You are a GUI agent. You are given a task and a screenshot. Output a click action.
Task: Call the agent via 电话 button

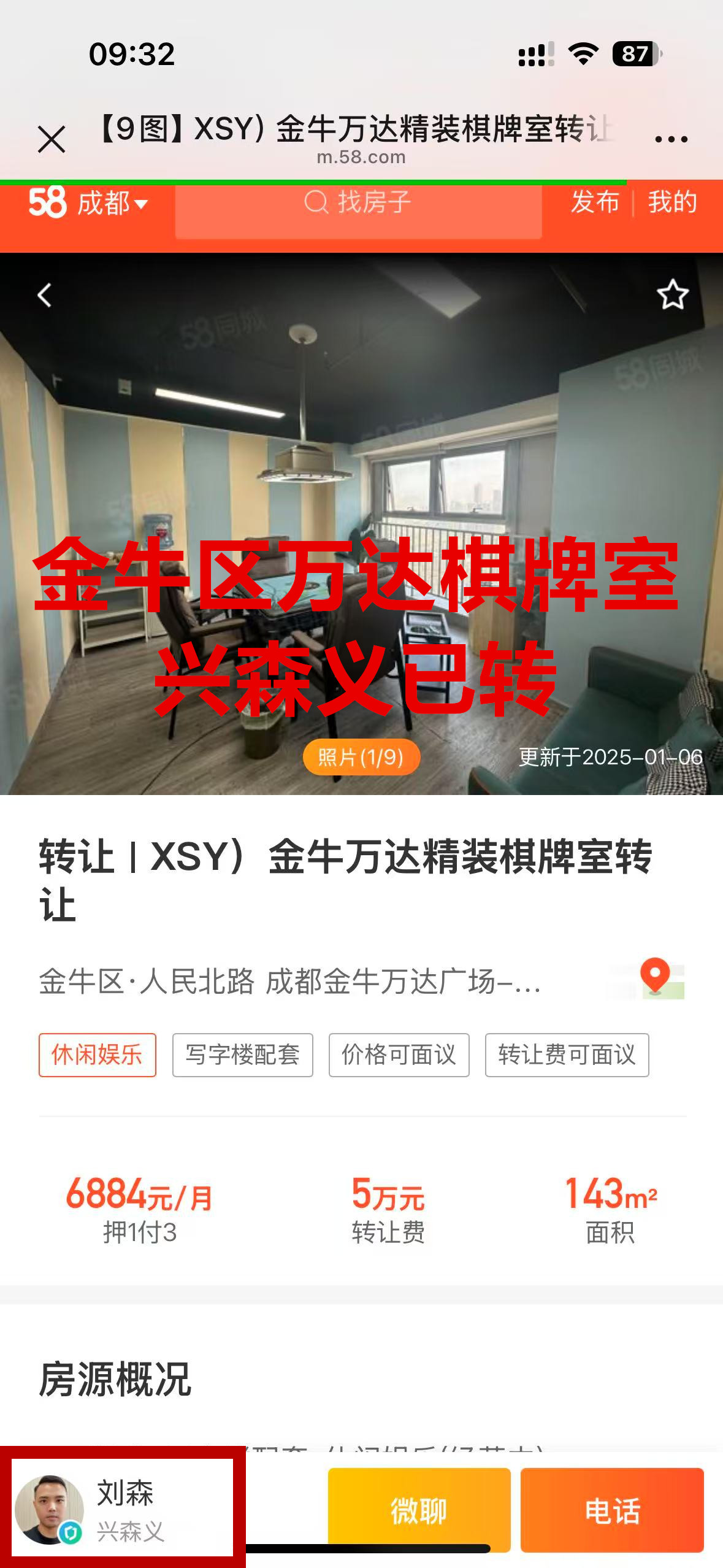pos(611,1510)
